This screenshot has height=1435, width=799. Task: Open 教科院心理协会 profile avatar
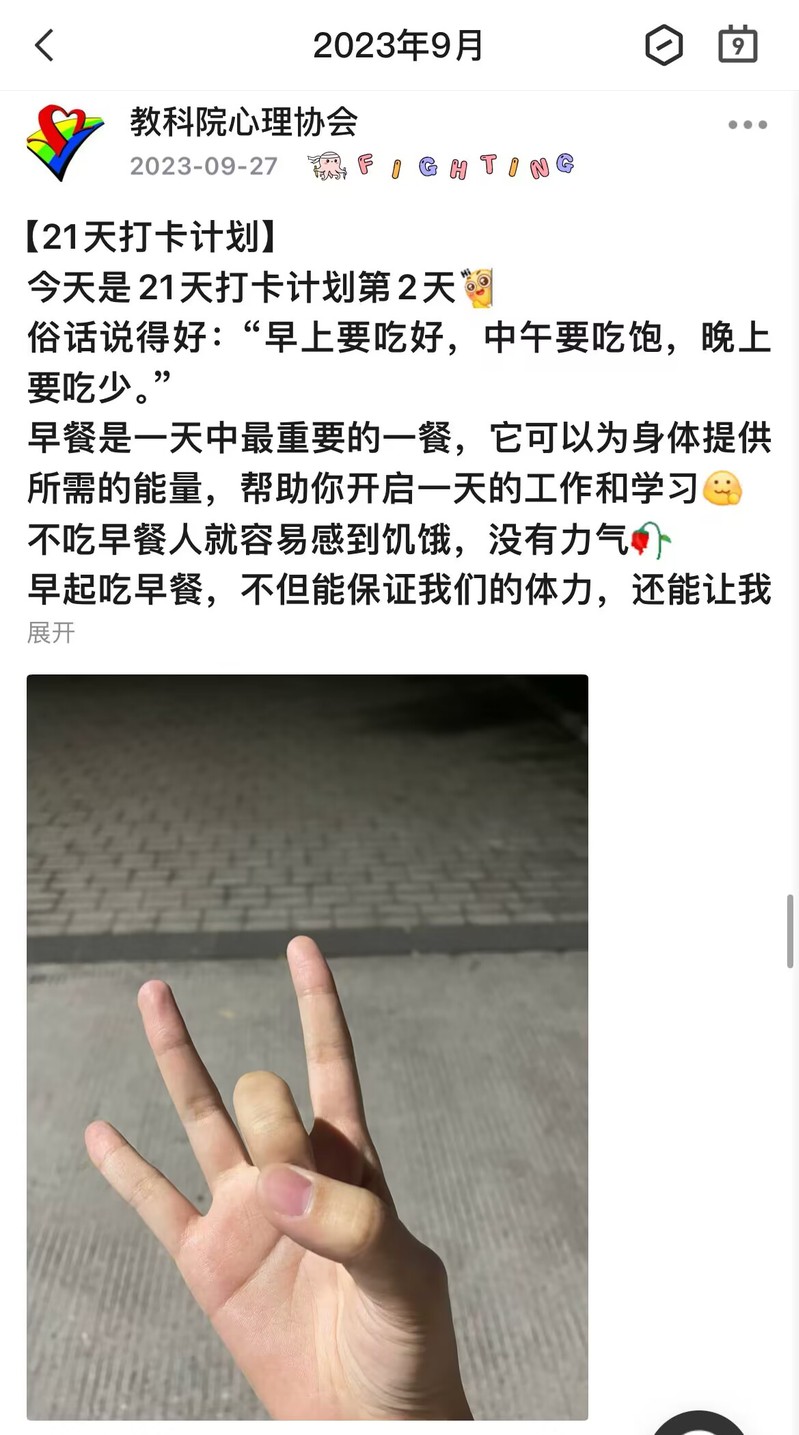[x=65, y=142]
